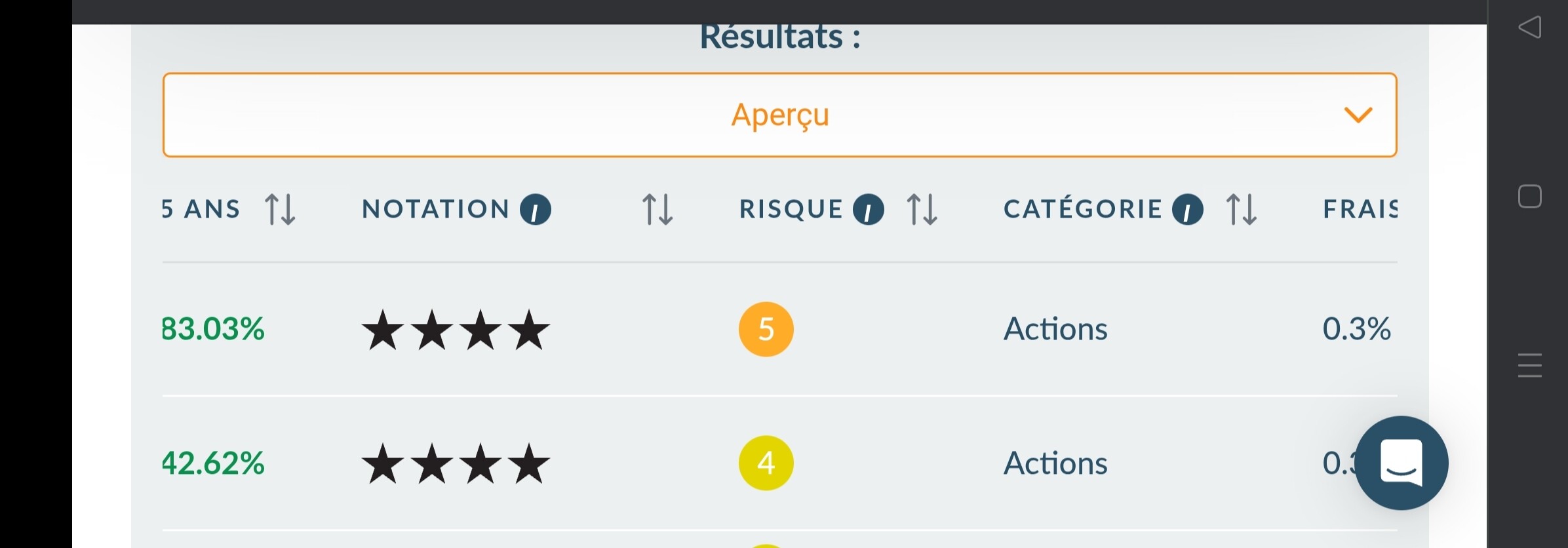Image resolution: width=1568 pixels, height=548 pixels.
Task: Open the NOTATION info icon
Action: point(535,210)
